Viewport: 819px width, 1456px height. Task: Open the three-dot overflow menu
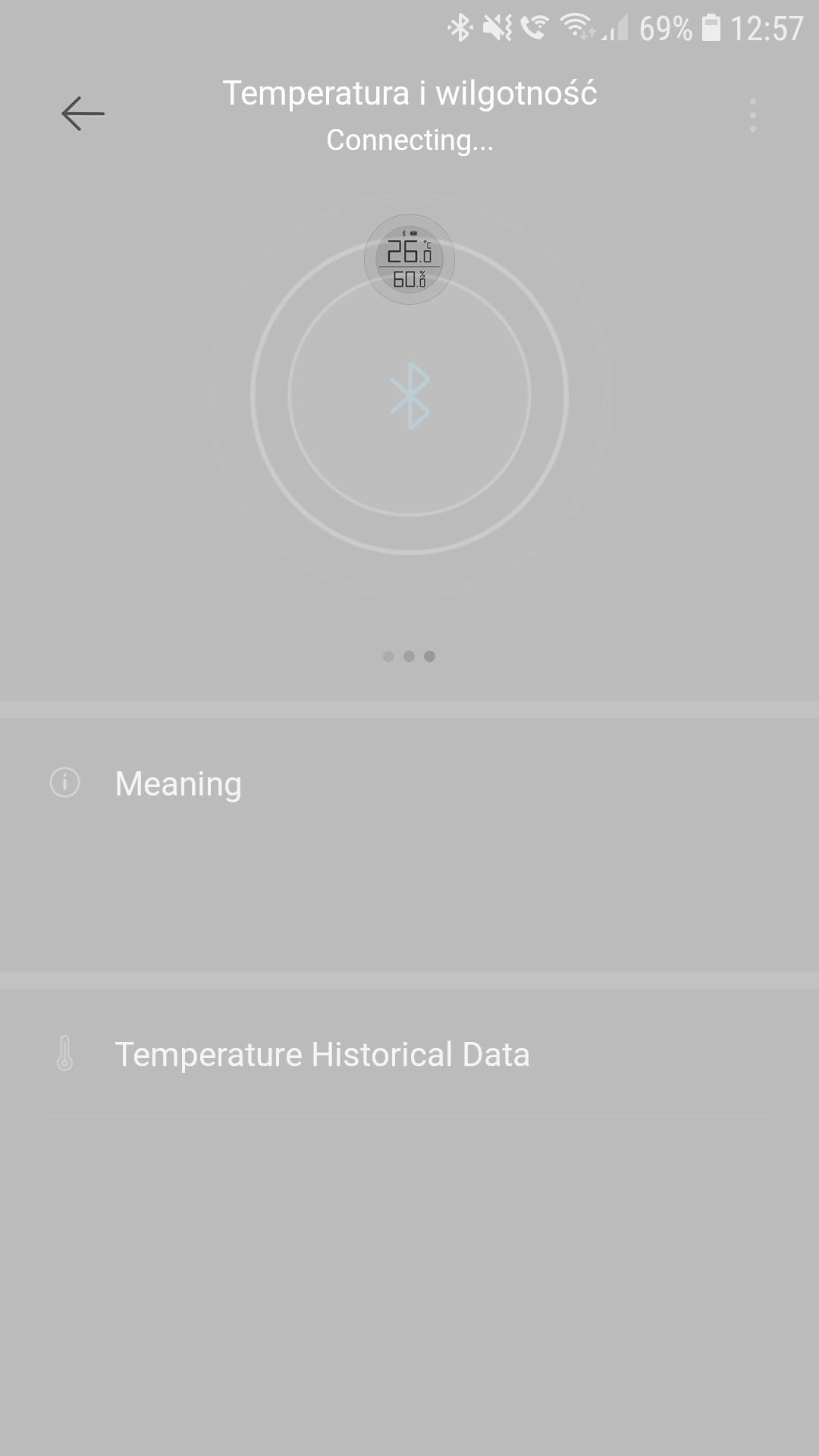coord(752,115)
